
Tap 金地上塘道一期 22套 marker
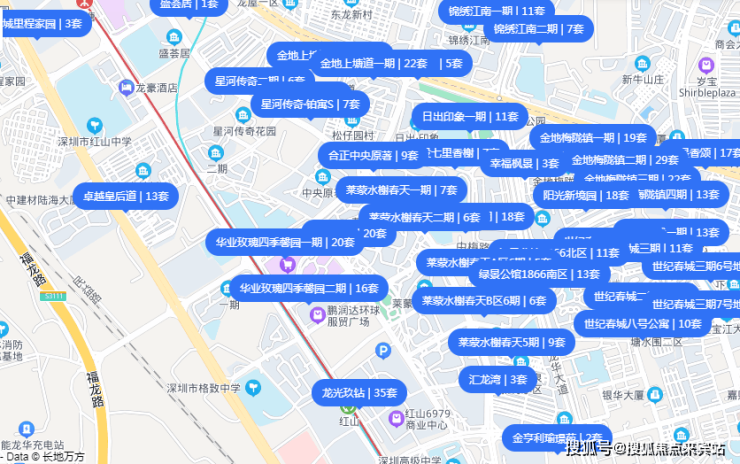point(374,63)
